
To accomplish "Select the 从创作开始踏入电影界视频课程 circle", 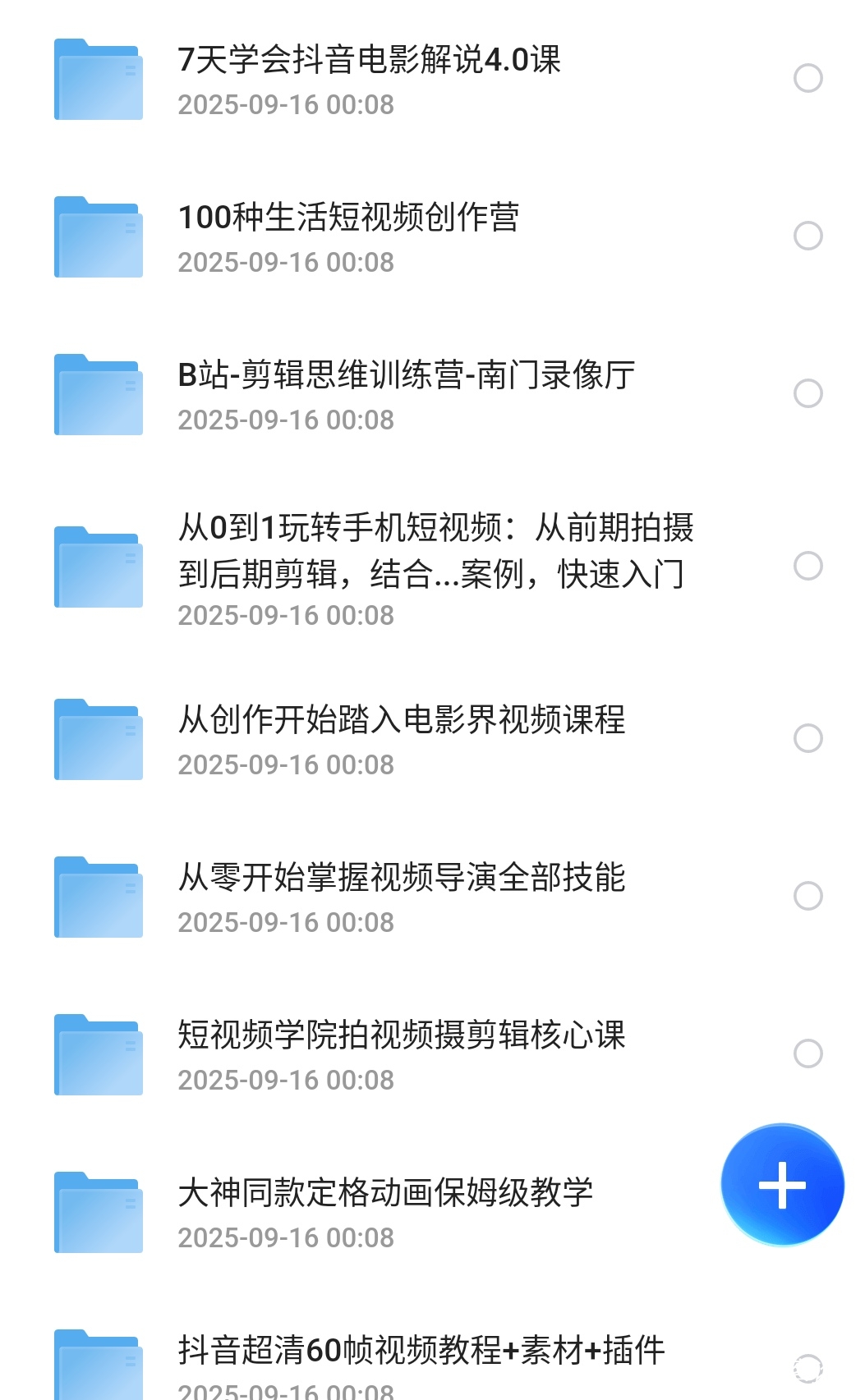I will [808, 739].
